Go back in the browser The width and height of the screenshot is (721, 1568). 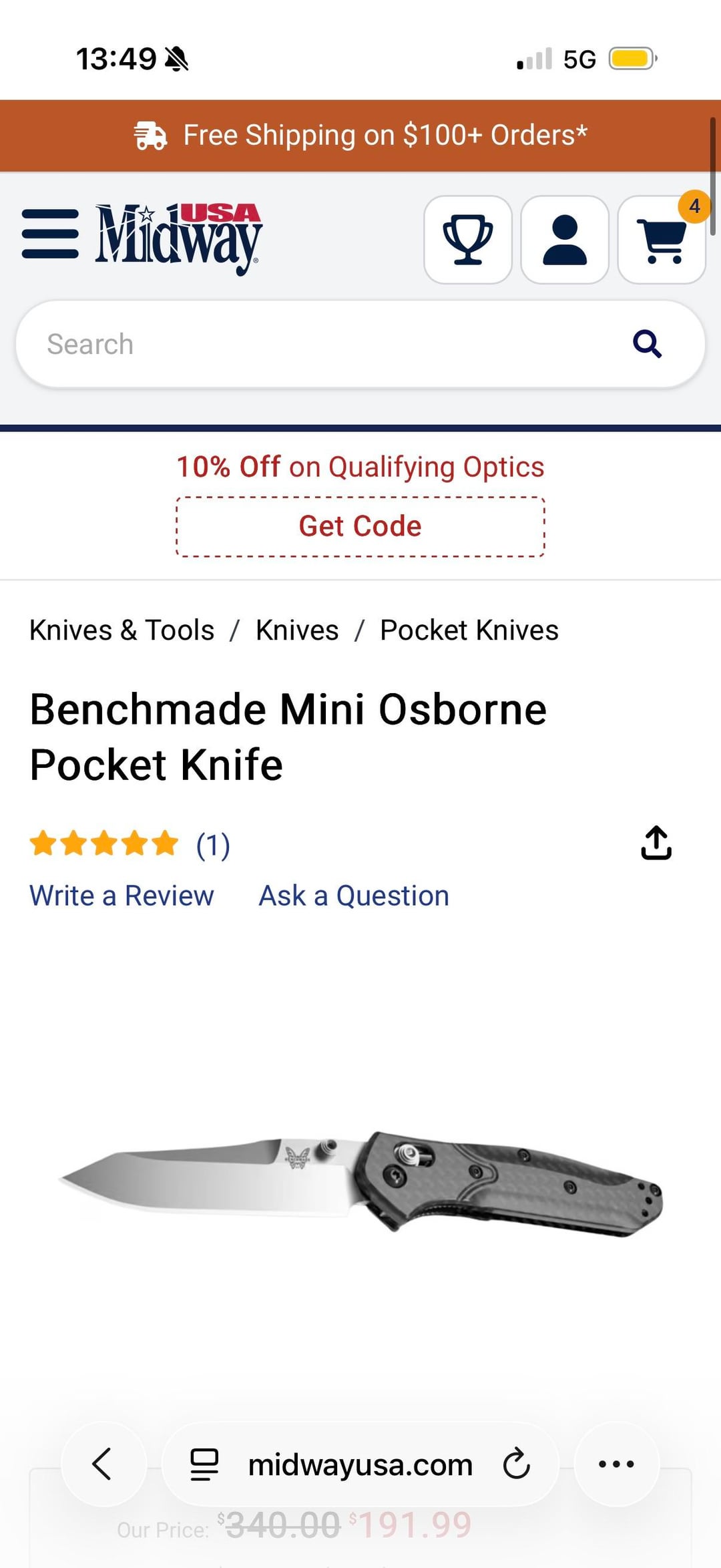(103, 1464)
